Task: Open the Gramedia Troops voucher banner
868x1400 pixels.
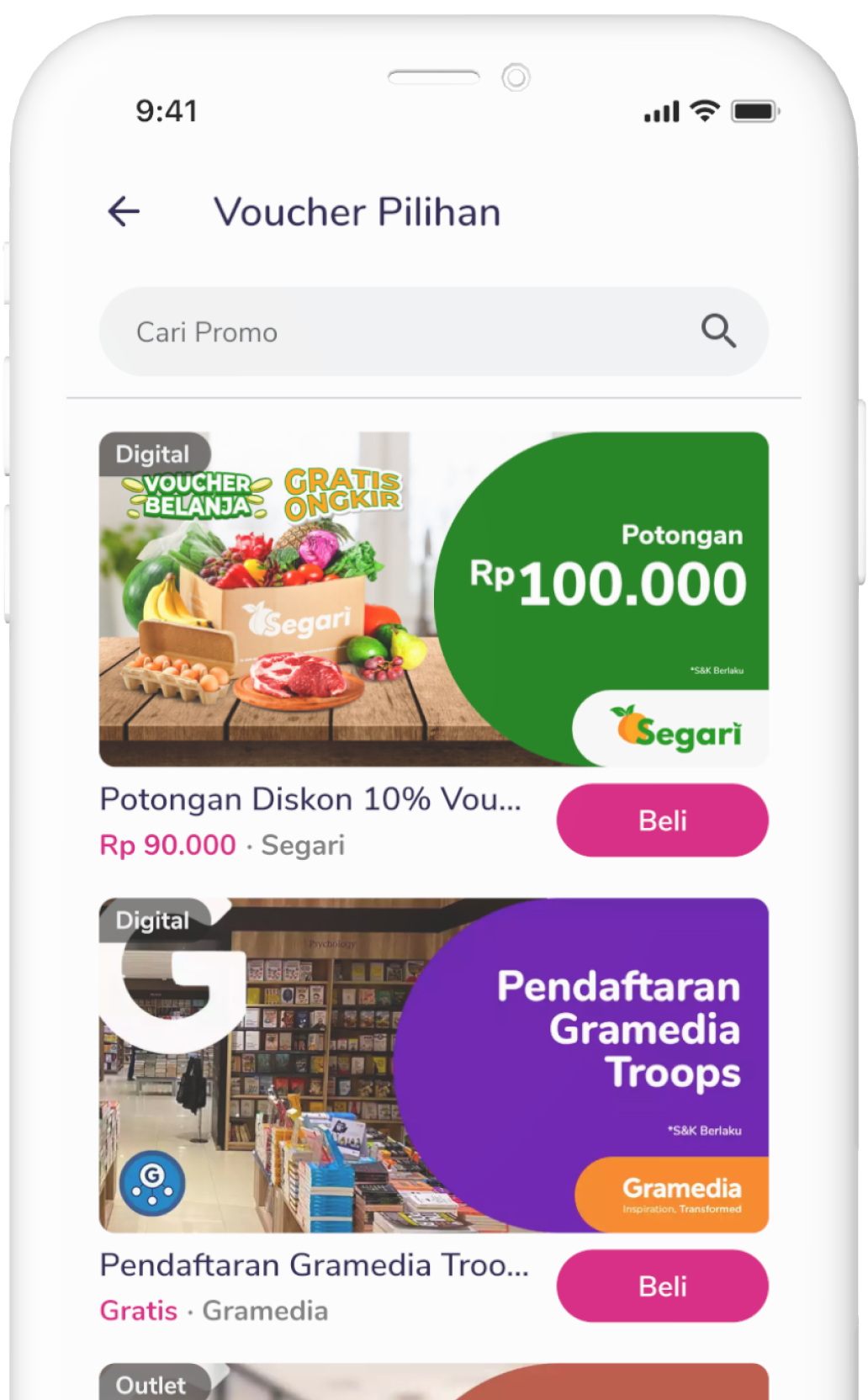Action: 433,1064
